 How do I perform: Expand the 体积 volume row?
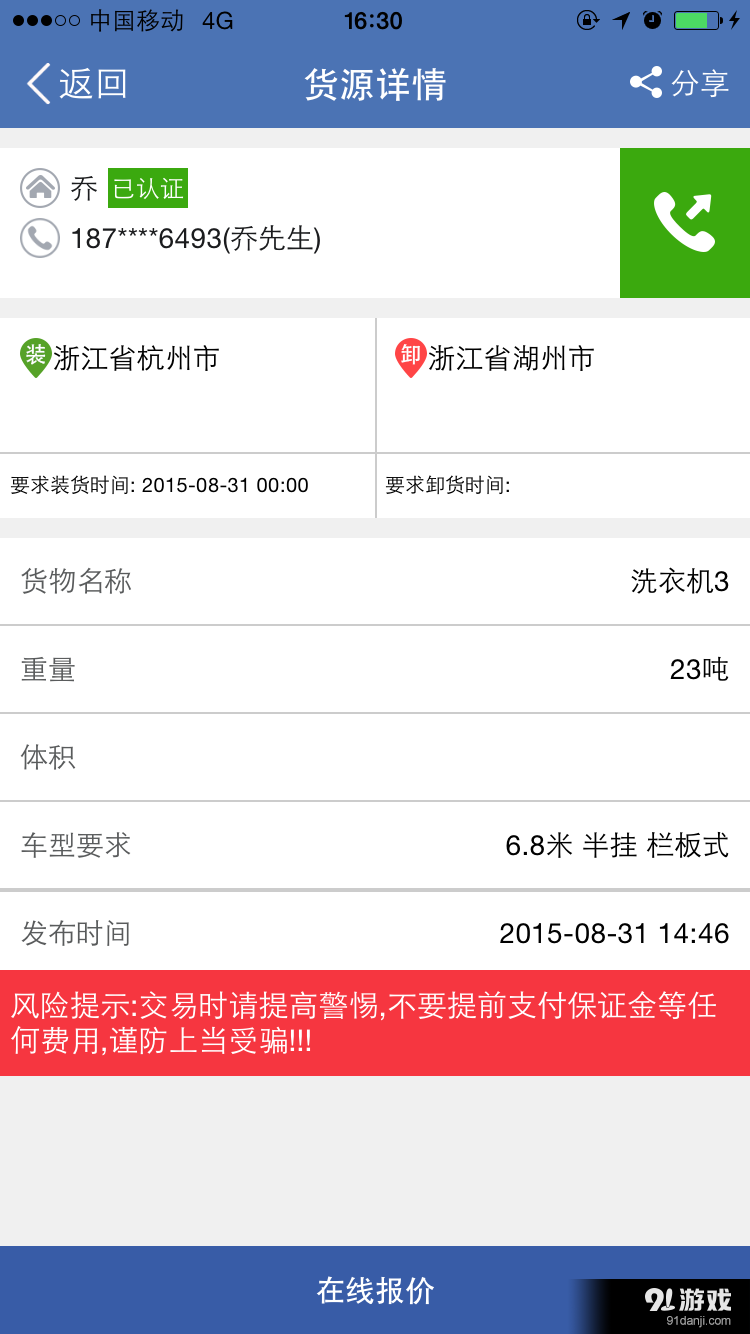pos(375,757)
